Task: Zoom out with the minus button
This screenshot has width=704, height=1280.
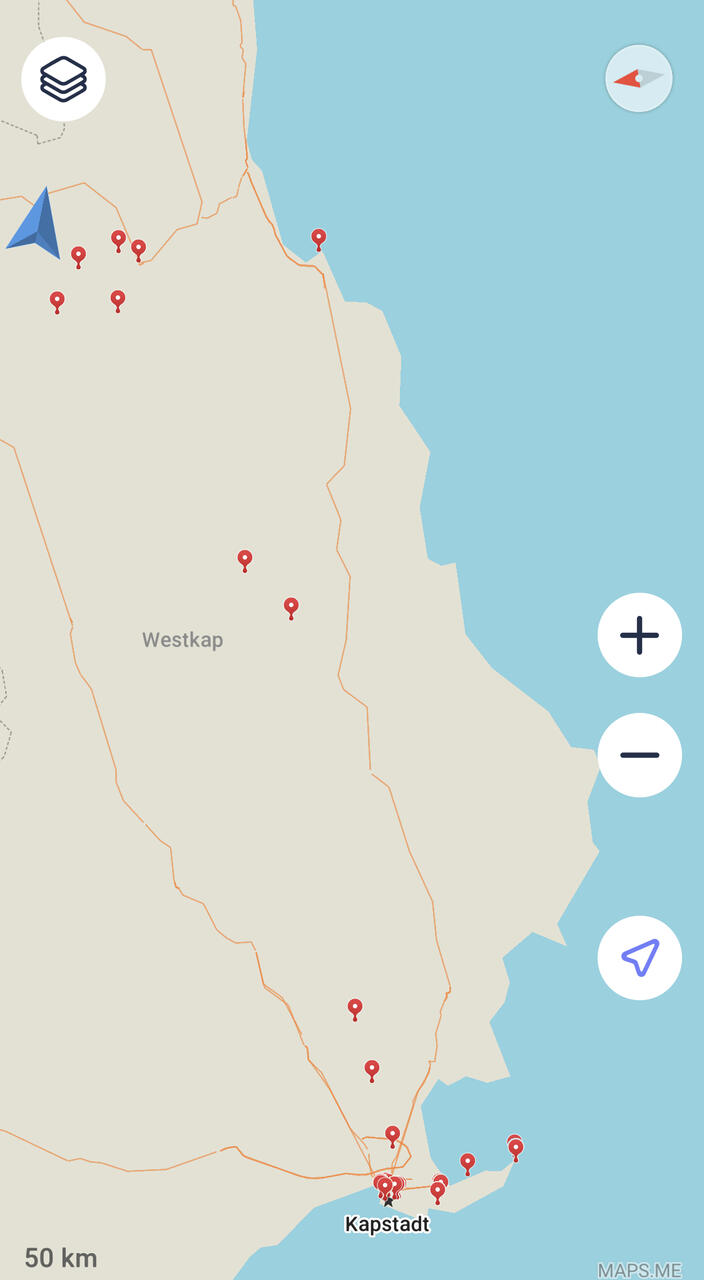Action: click(x=640, y=755)
